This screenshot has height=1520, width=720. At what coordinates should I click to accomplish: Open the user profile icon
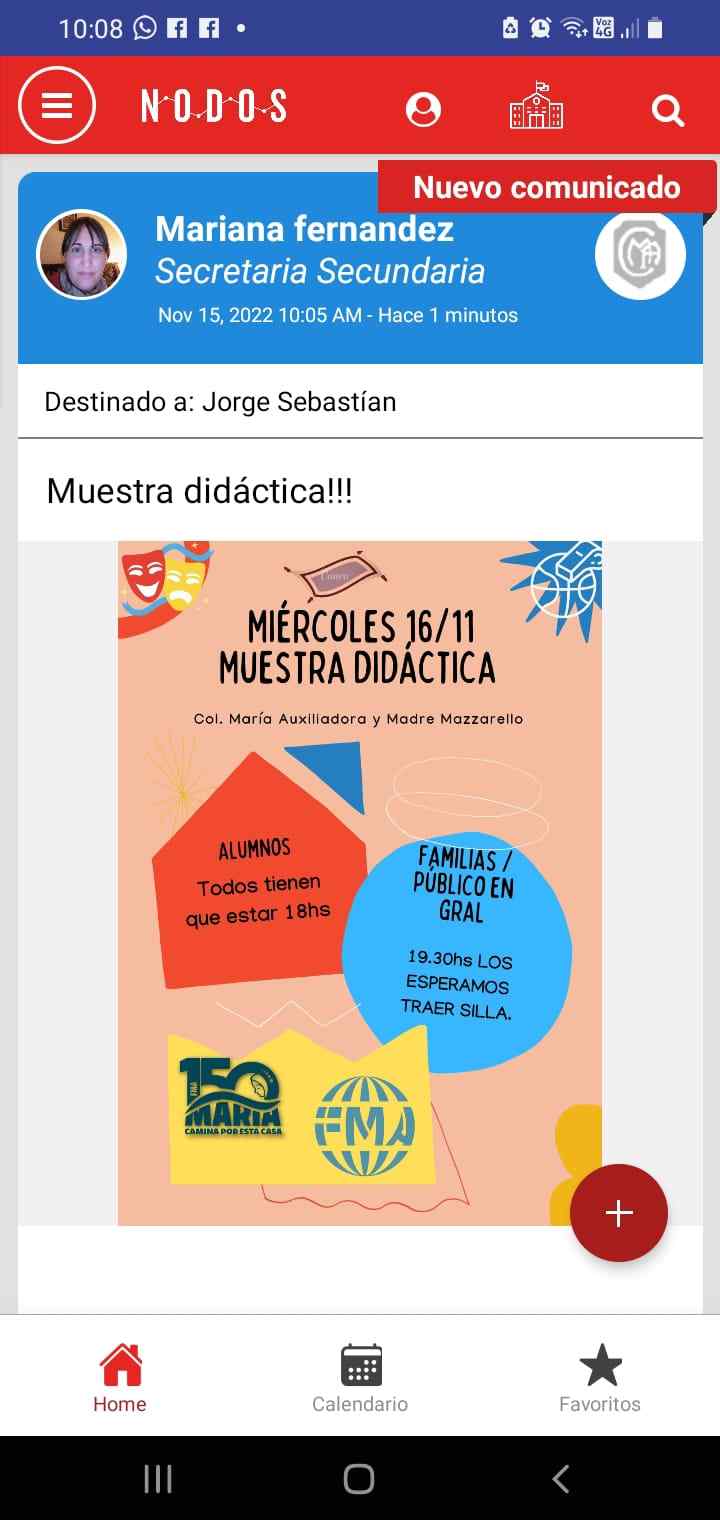pos(423,108)
